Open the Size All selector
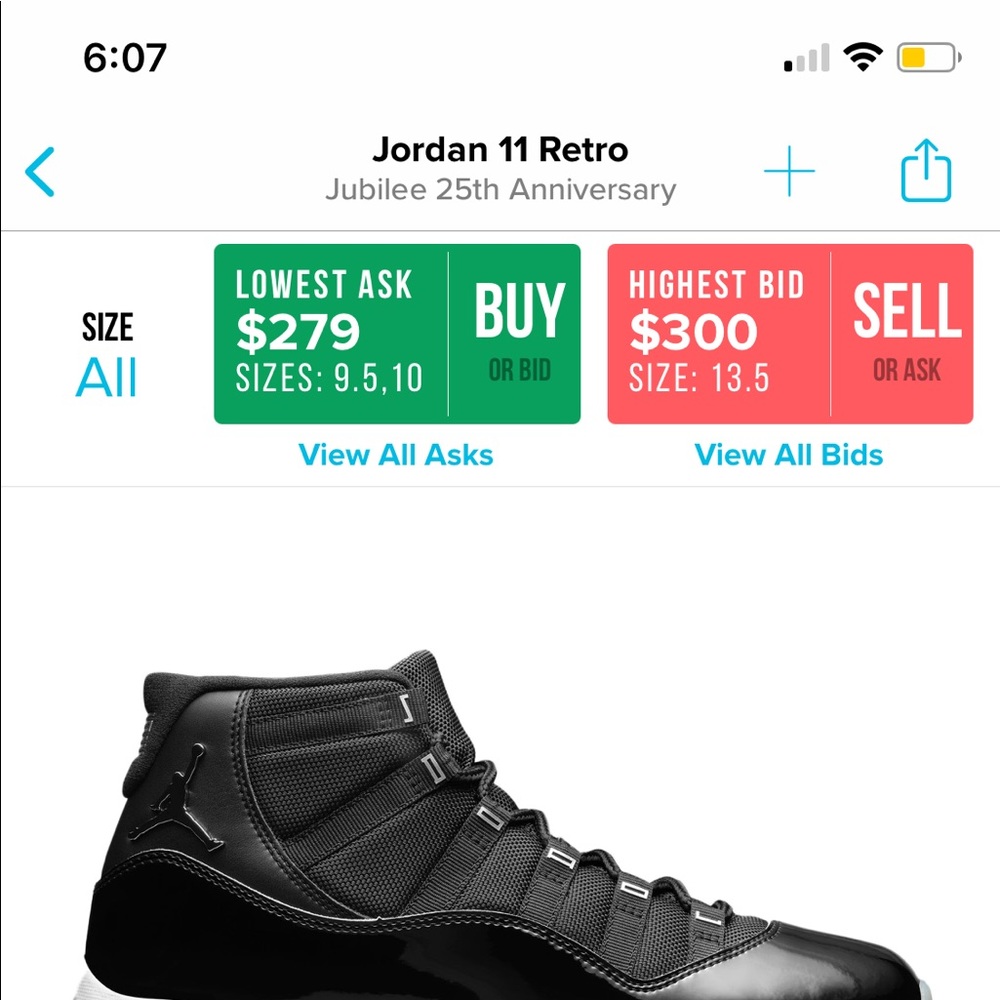The image size is (1000, 1000). [x=107, y=355]
